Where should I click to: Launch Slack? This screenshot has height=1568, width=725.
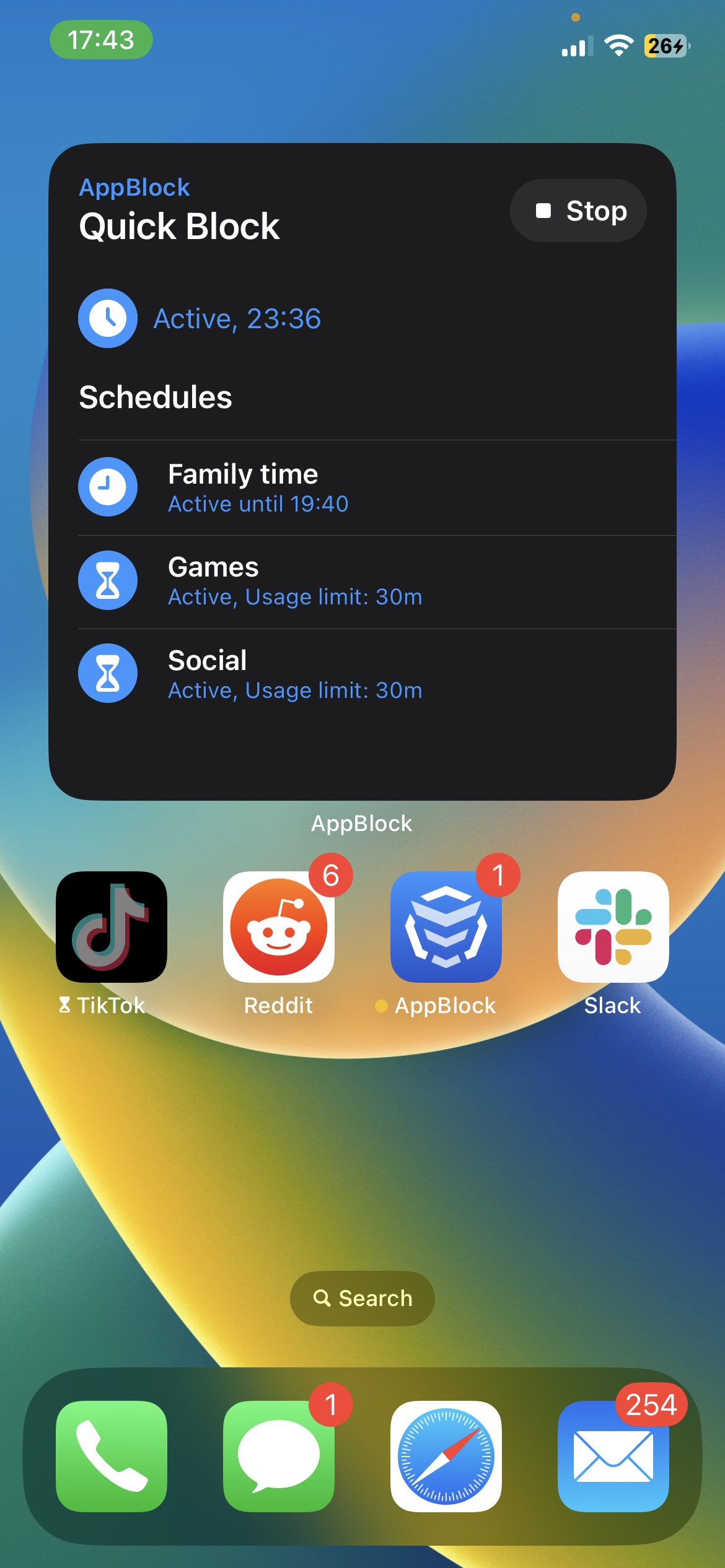click(613, 926)
